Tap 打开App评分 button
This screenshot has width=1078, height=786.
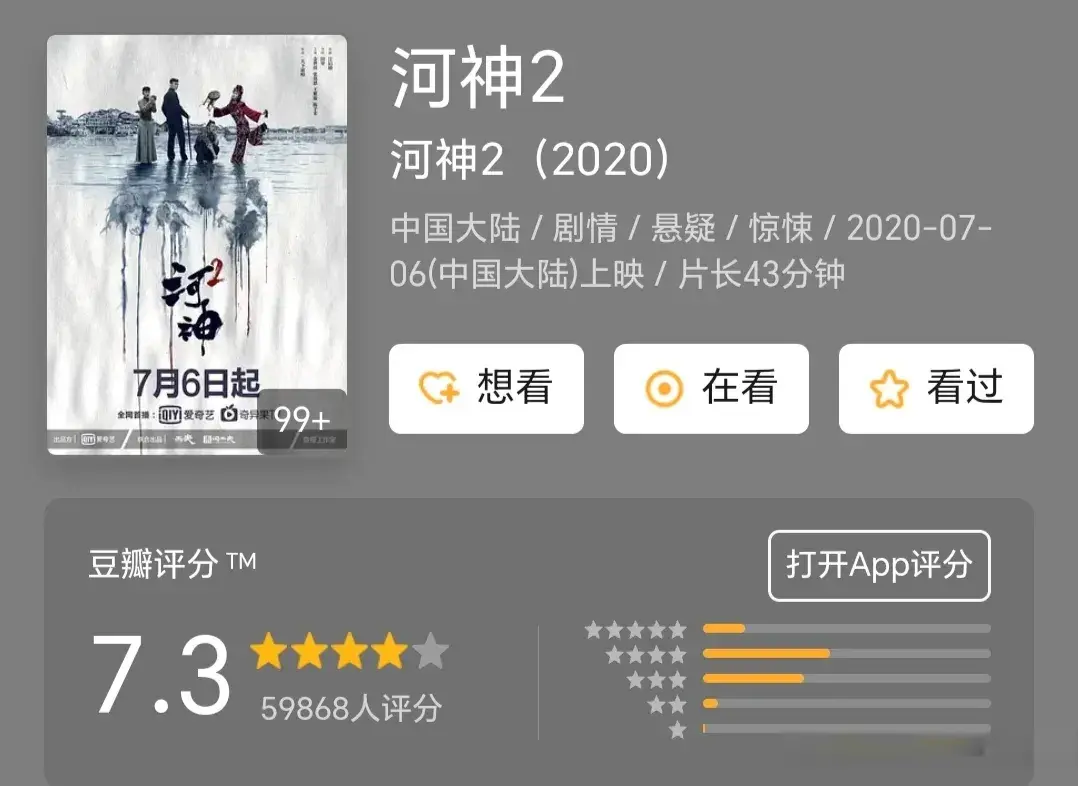pos(879,566)
